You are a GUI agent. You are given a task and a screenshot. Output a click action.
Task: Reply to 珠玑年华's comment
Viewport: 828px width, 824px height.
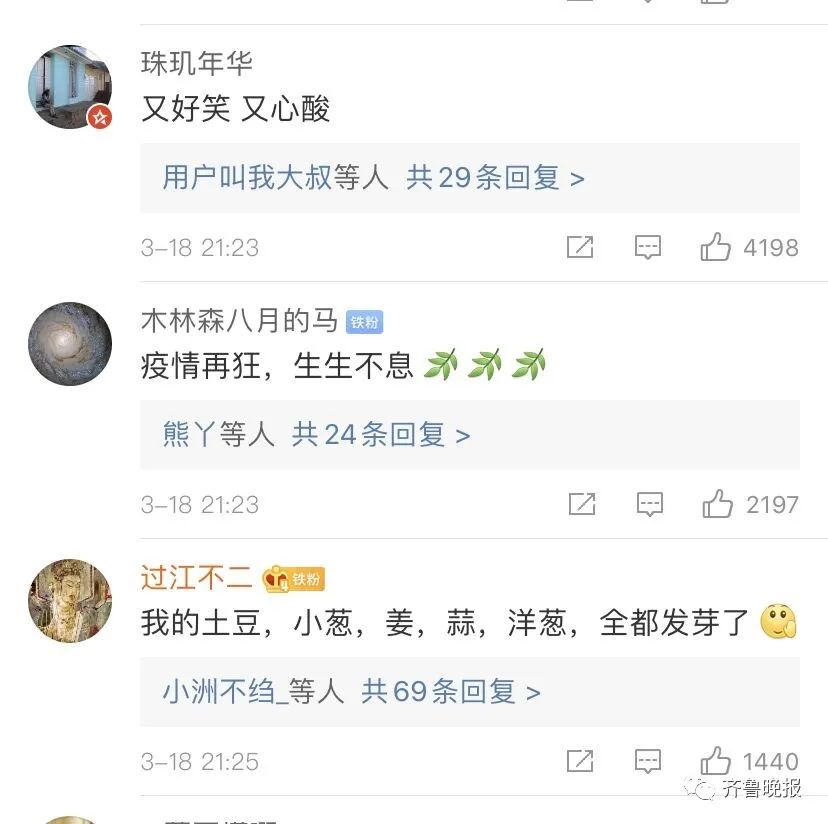click(x=648, y=247)
